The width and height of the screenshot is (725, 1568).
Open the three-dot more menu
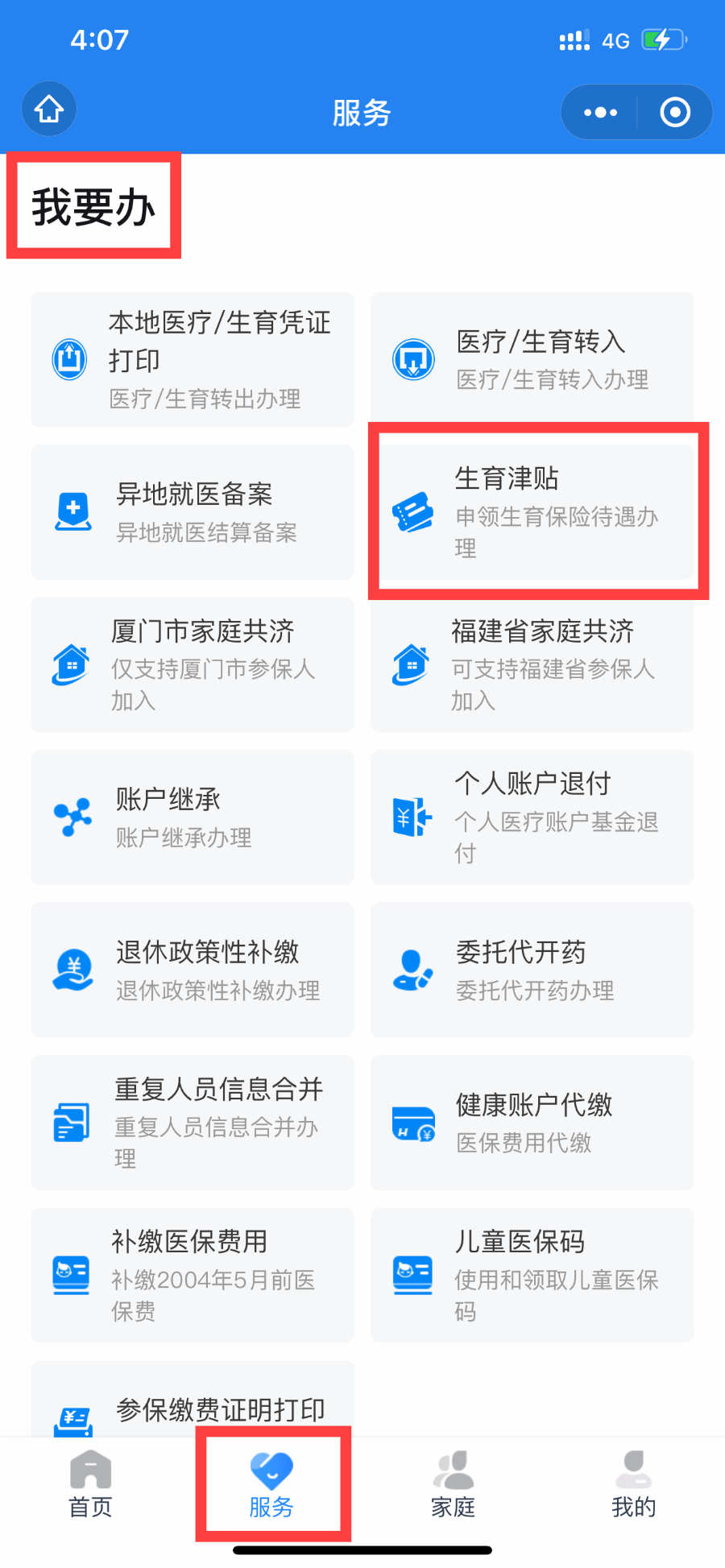click(600, 113)
